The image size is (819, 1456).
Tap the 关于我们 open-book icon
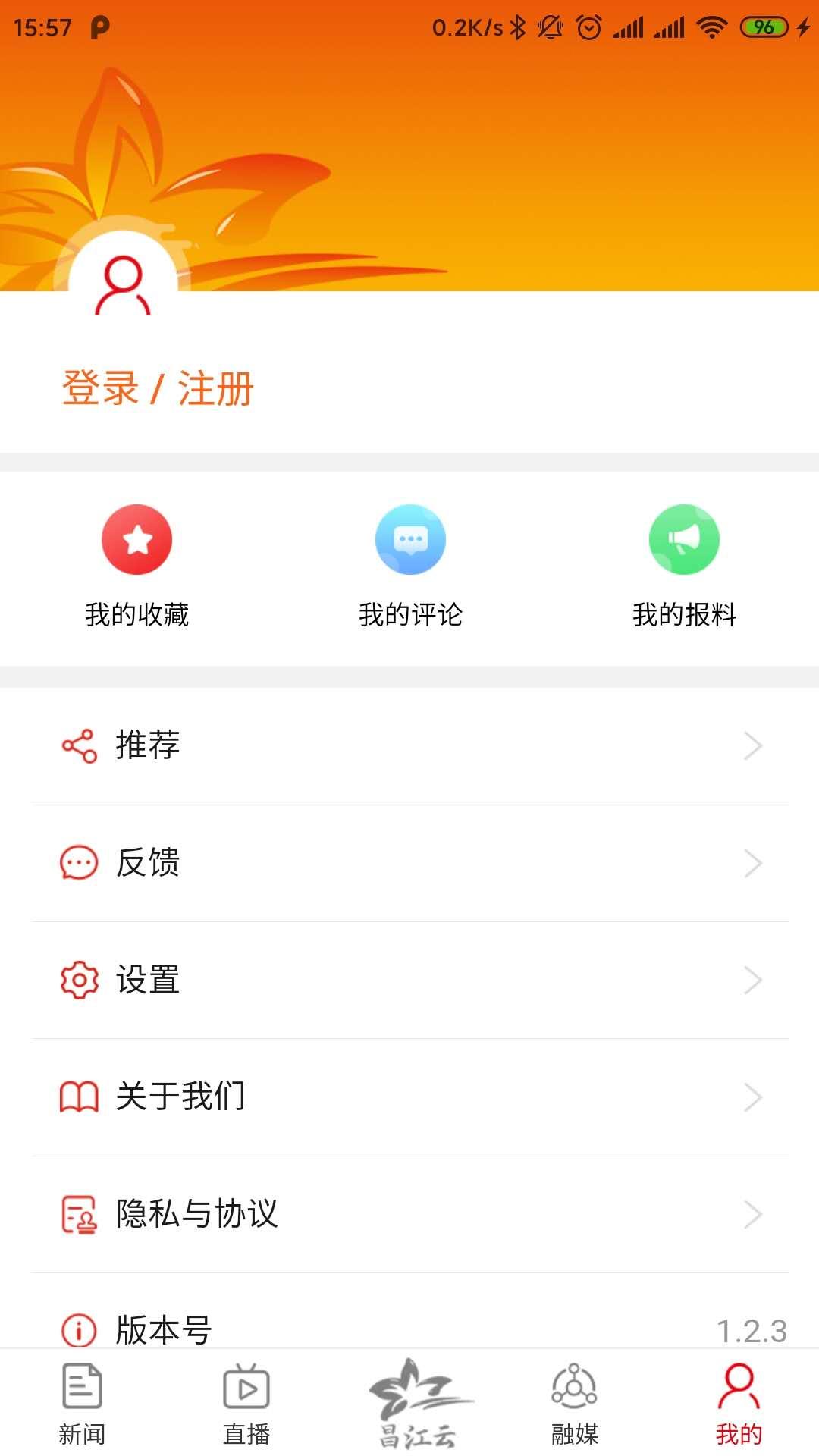pyautogui.click(x=78, y=1096)
